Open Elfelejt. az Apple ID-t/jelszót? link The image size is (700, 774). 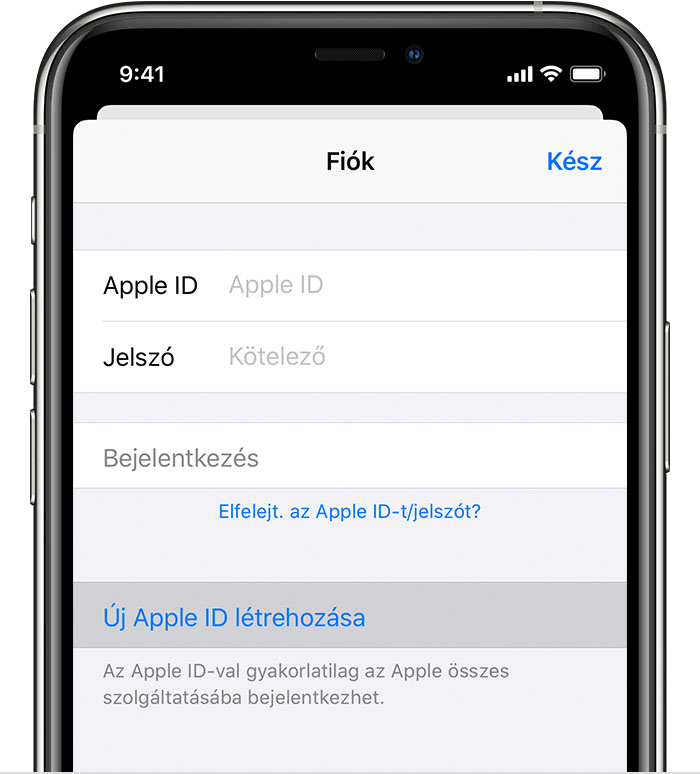click(x=349, y=512)
